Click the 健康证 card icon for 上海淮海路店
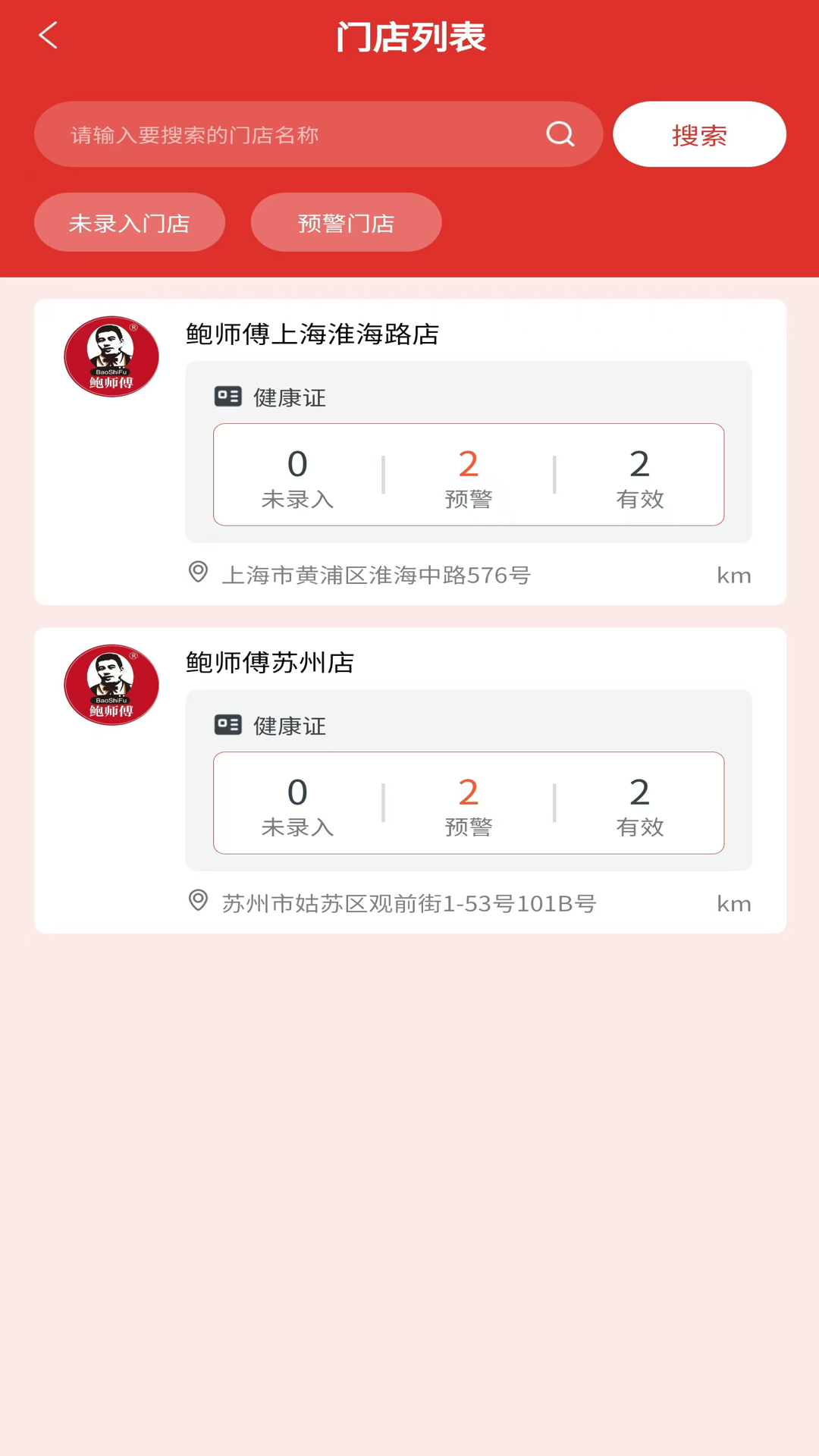Viewport: 819px width, 1456px height. [227, 397]
